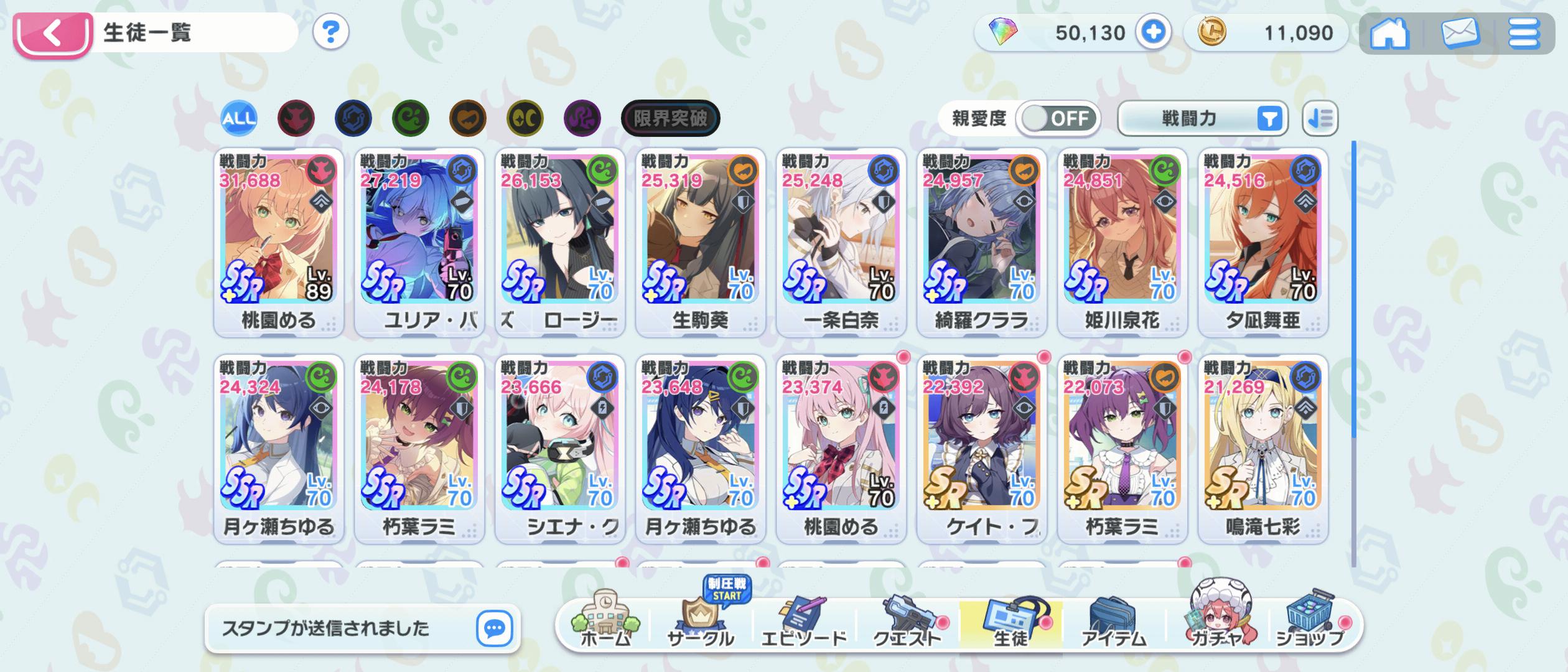Open the hamburger menu
1568x672 pixels.
[x=1524, y=33]
